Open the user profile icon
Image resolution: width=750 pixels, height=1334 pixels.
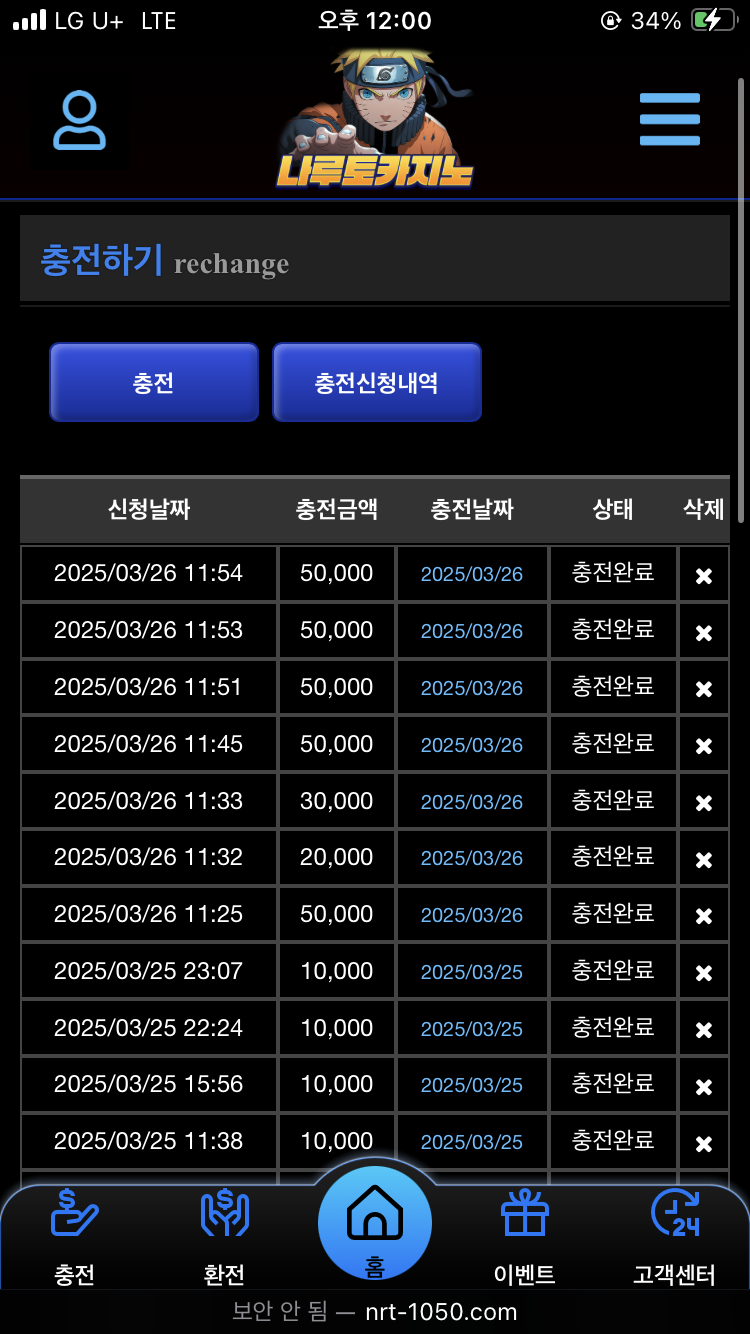tap(79, 121)
